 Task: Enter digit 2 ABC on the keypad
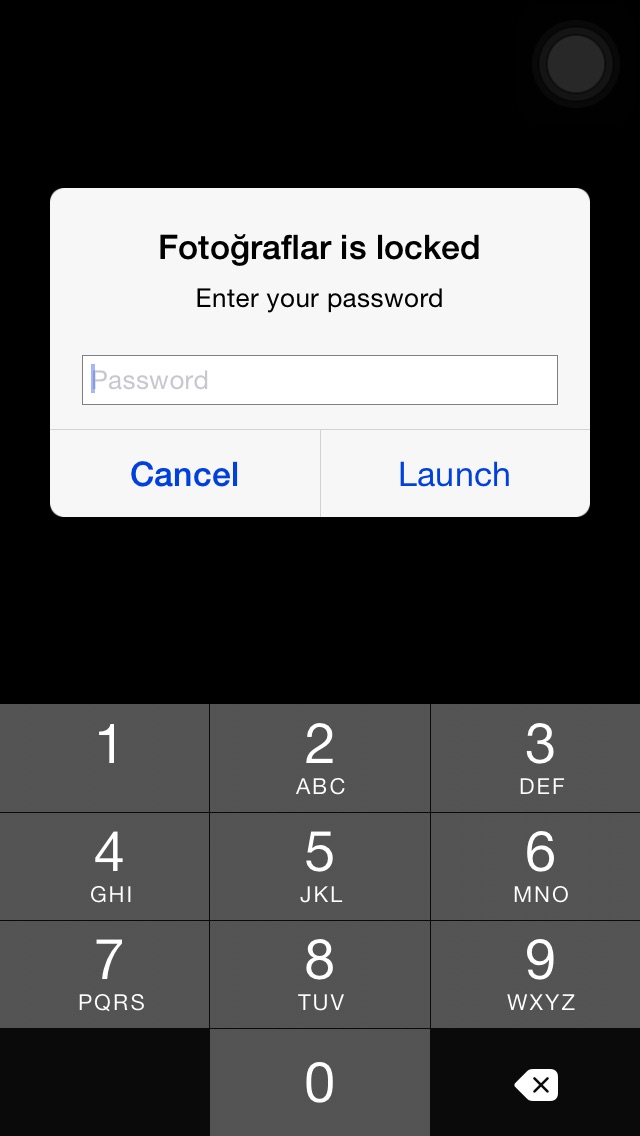320,757
